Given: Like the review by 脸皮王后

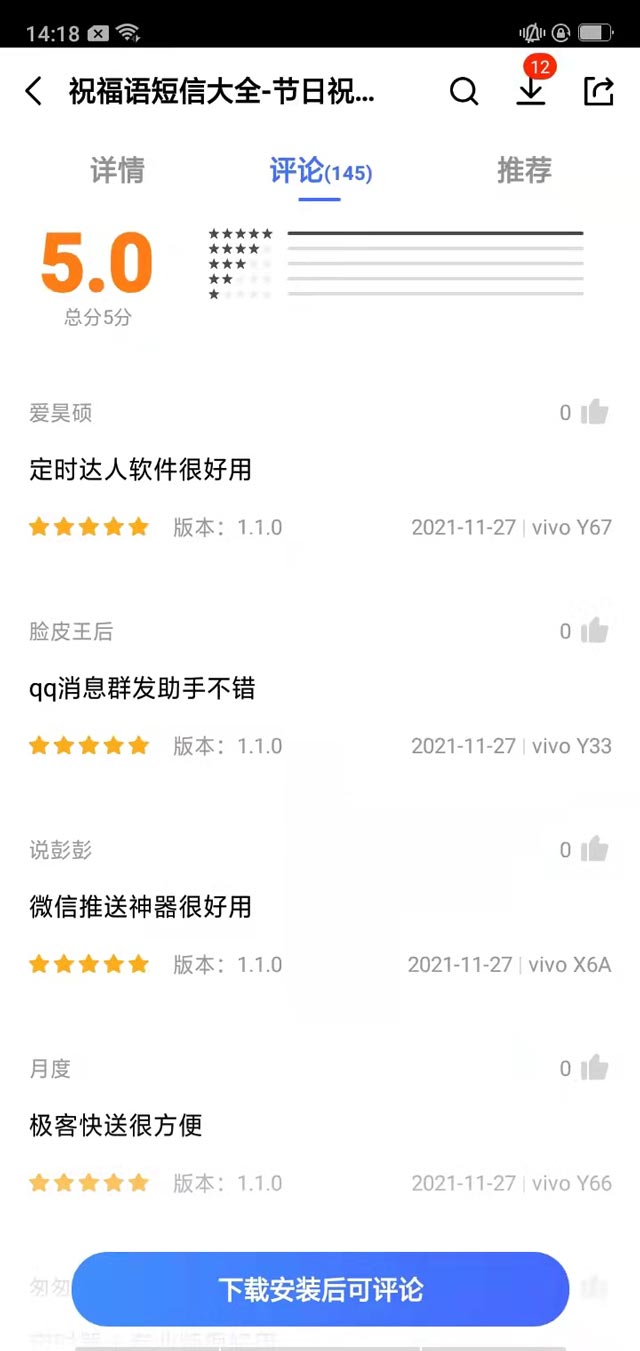Looking at the screenshot, I should [594, 631].
